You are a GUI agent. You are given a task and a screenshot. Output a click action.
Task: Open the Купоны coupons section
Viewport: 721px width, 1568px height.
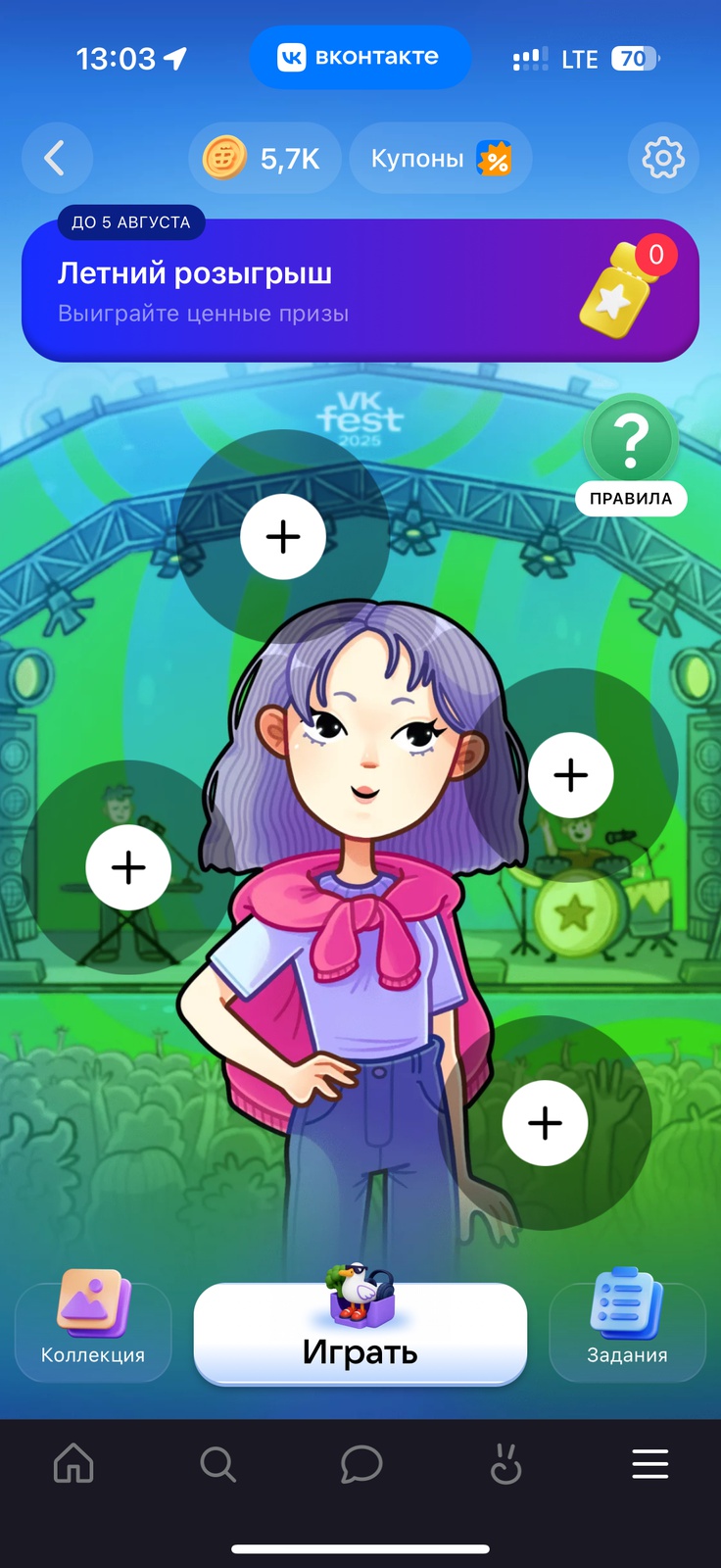(x=441, y=158)
